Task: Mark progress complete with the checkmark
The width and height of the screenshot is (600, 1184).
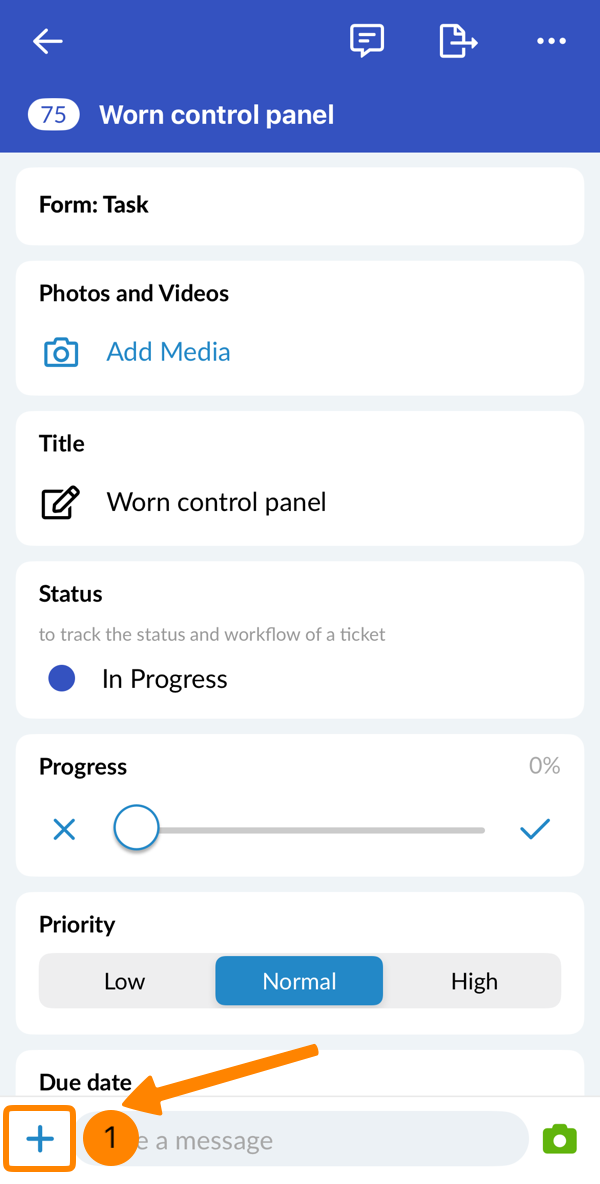Action: click(x=535, y=829)
